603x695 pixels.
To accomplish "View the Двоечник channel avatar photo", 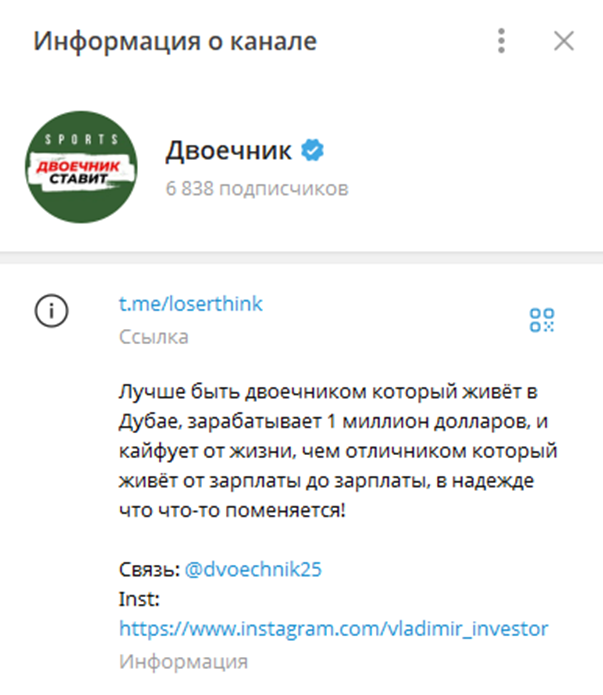I will click(x=83, y=165).
